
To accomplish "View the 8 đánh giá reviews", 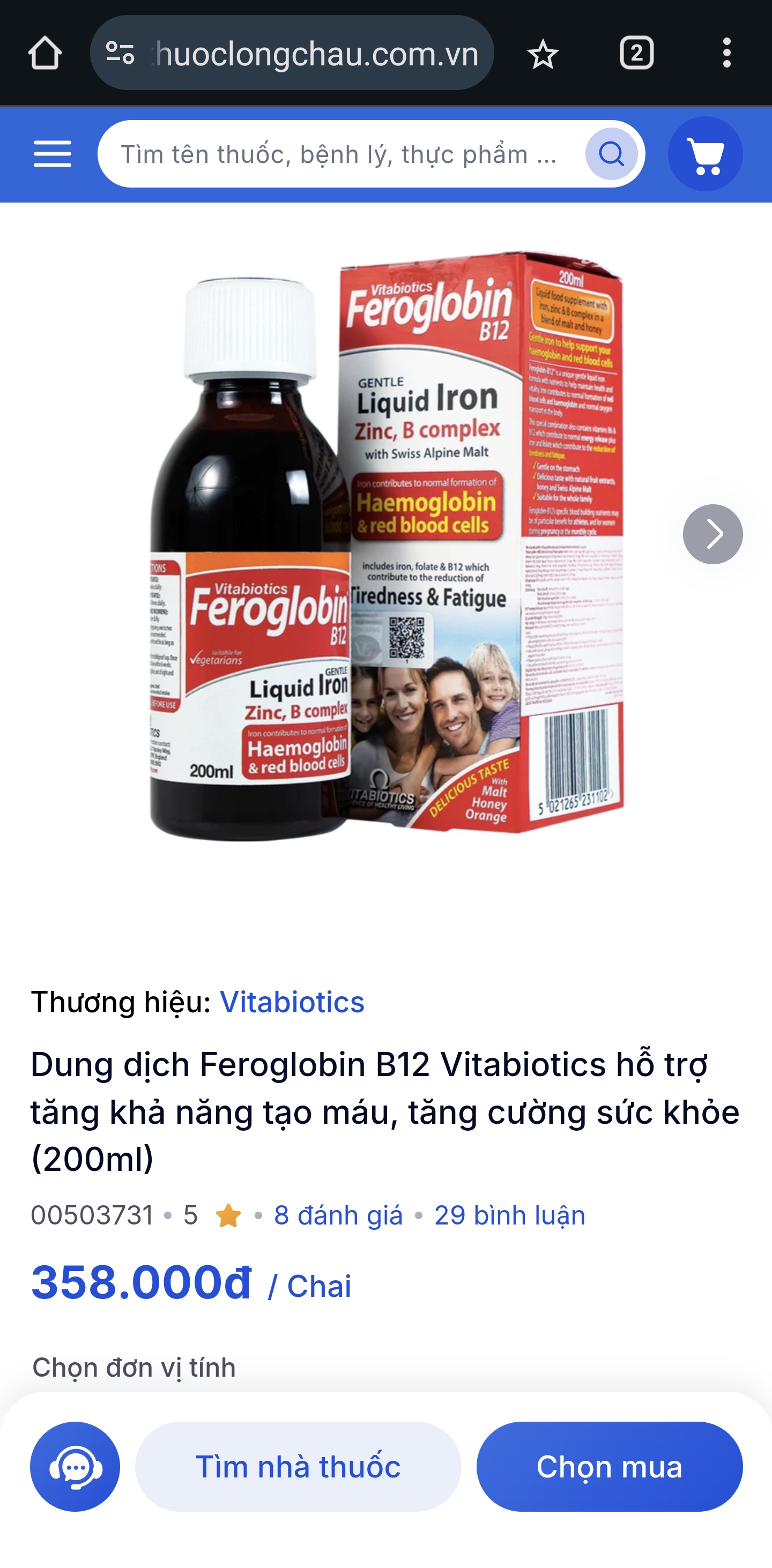I will pyautogui.click(x=338, y=1215).
